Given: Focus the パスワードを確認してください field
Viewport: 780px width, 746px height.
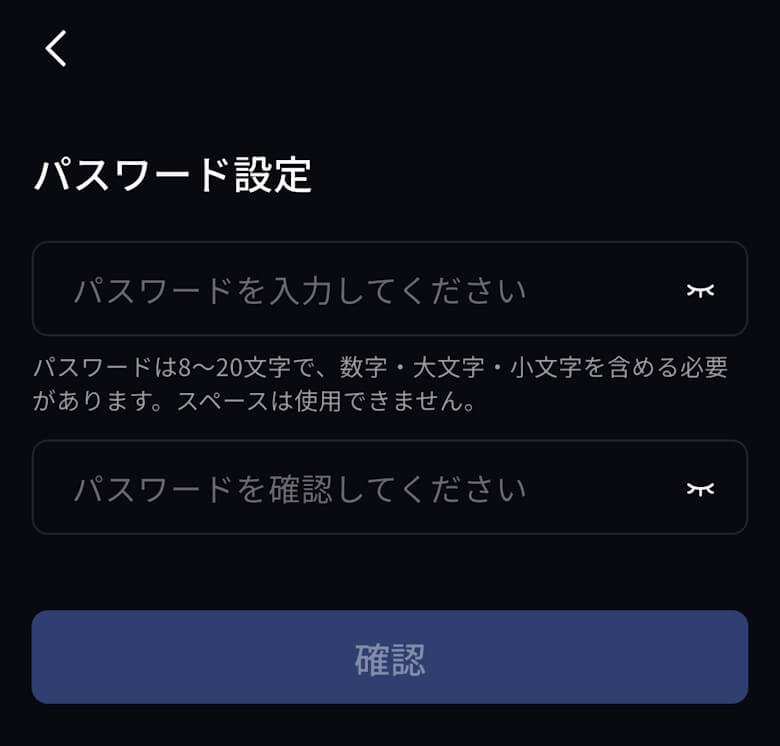Looking at the screenshot, I should coord(350,489).
